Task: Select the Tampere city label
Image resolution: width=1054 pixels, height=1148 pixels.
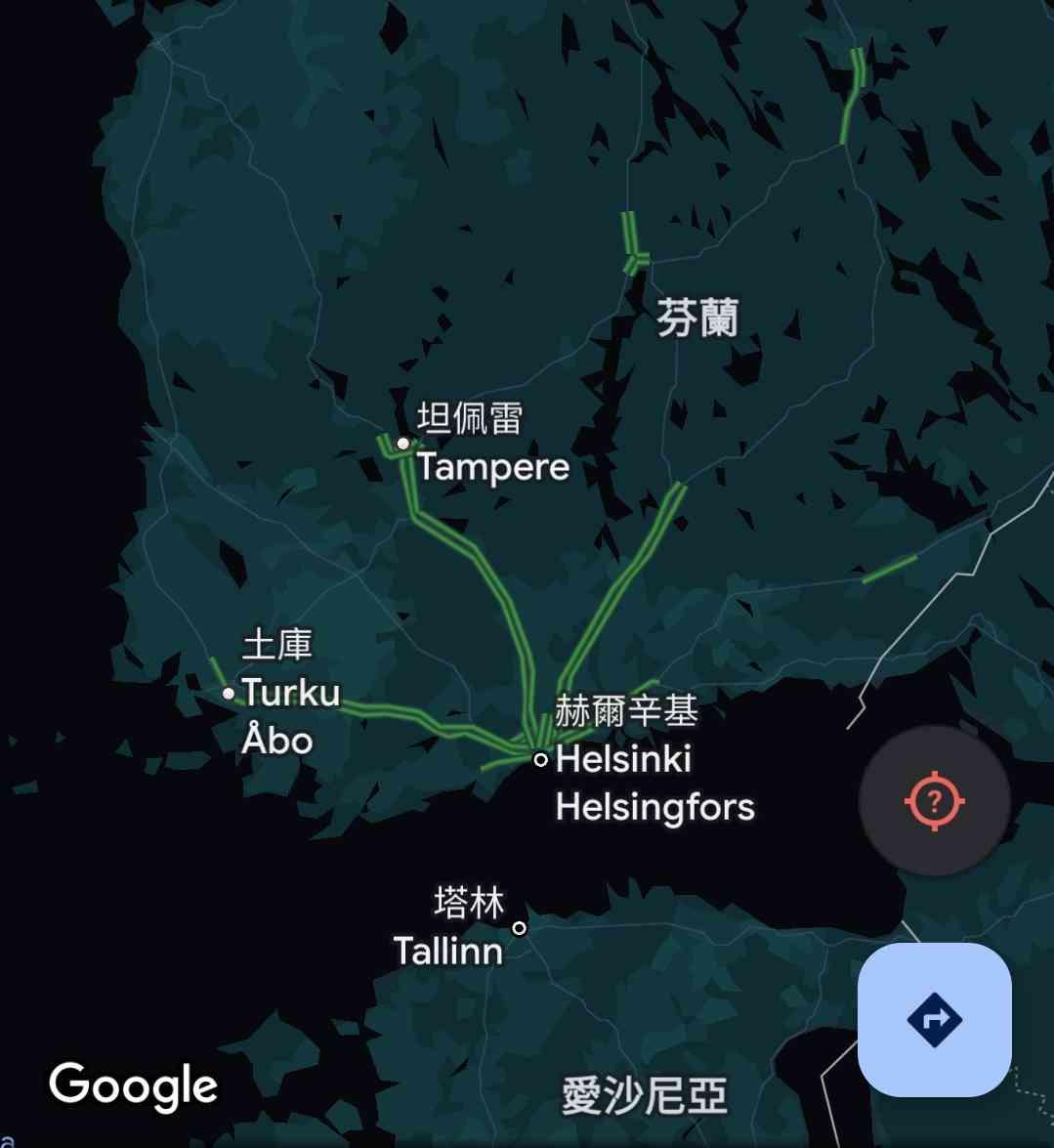Action: coord(492,467)
